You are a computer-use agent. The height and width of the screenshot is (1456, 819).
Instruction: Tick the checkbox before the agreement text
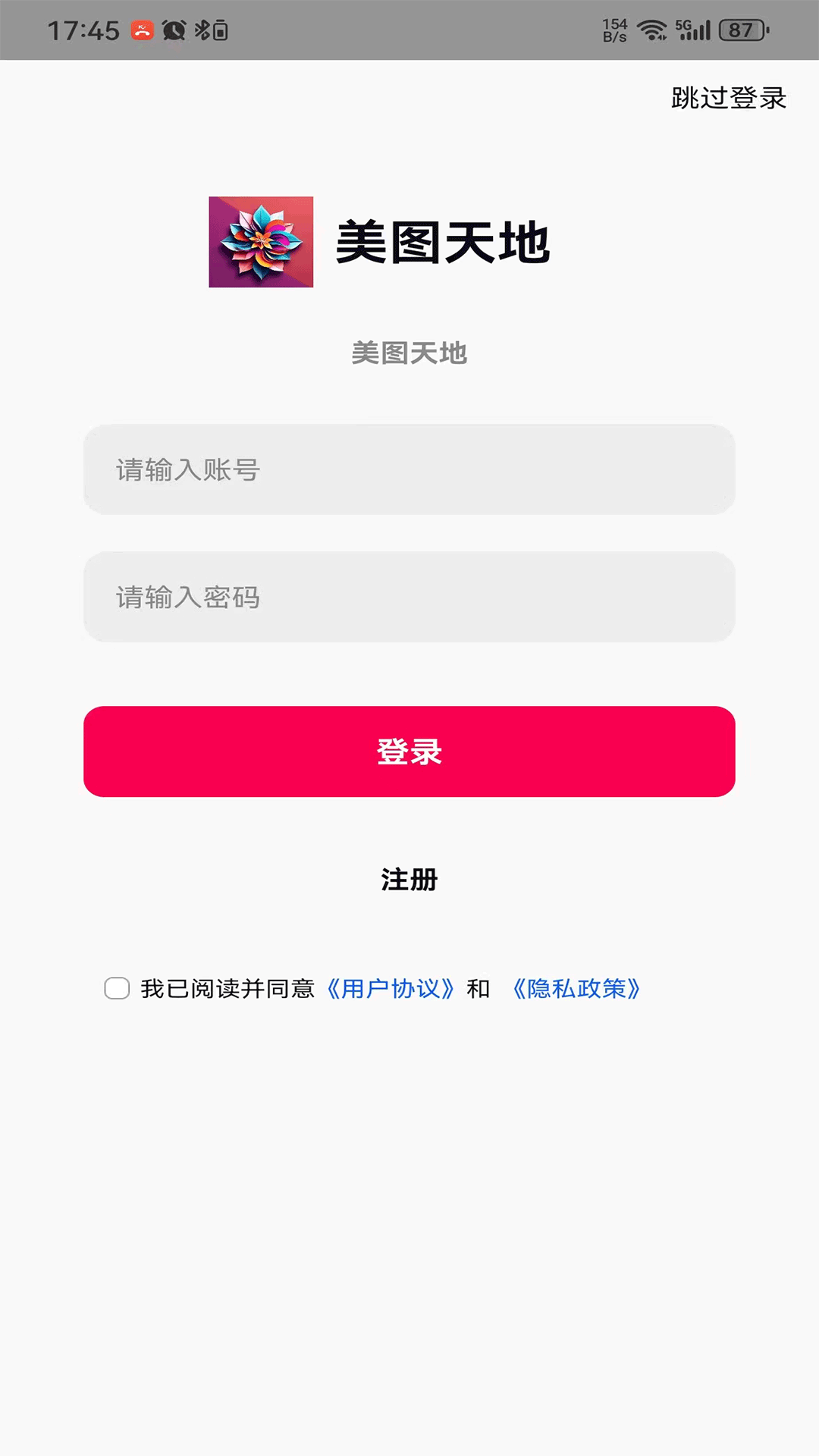(117, 989)
